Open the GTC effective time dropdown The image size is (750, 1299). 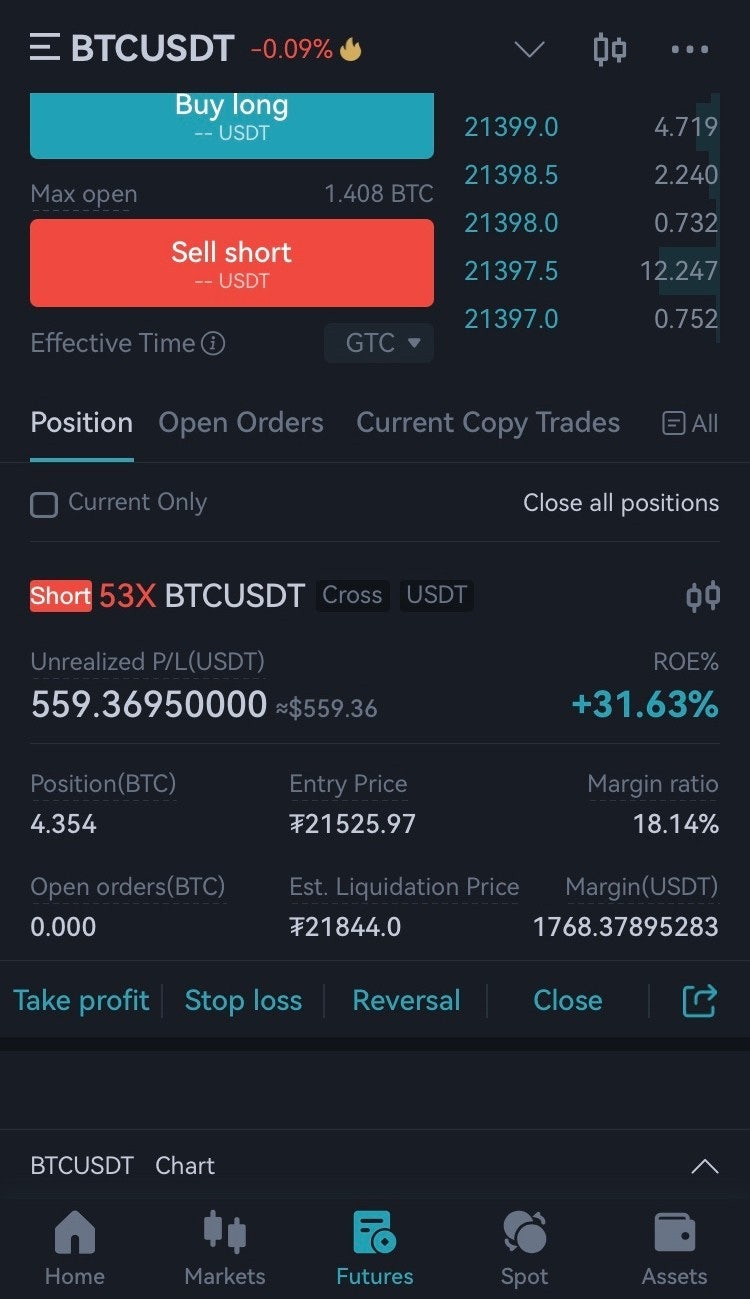(379, 343)
